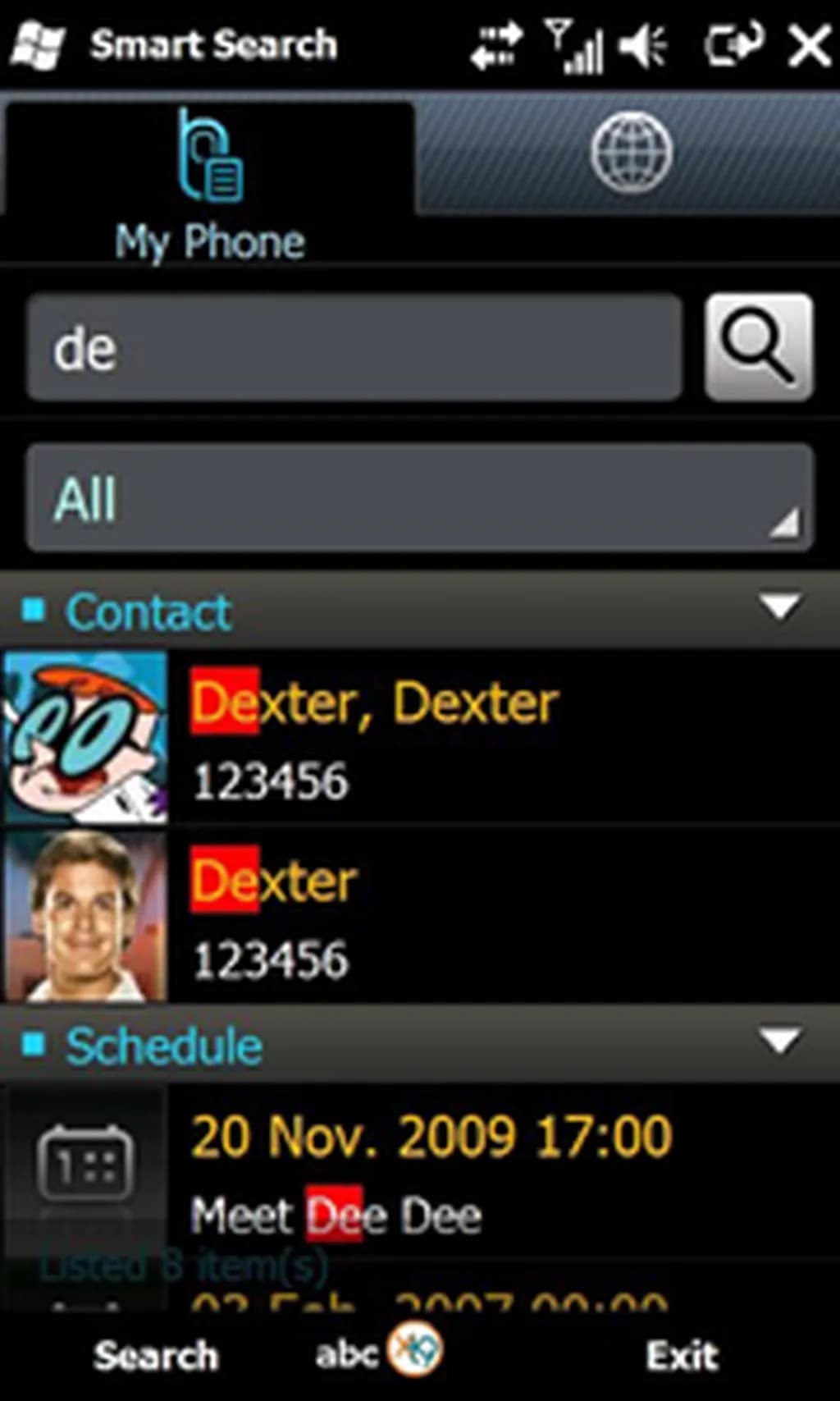Tap the Search softkey
This screenshot has width=840, height=1401.
coord(156,1355)
